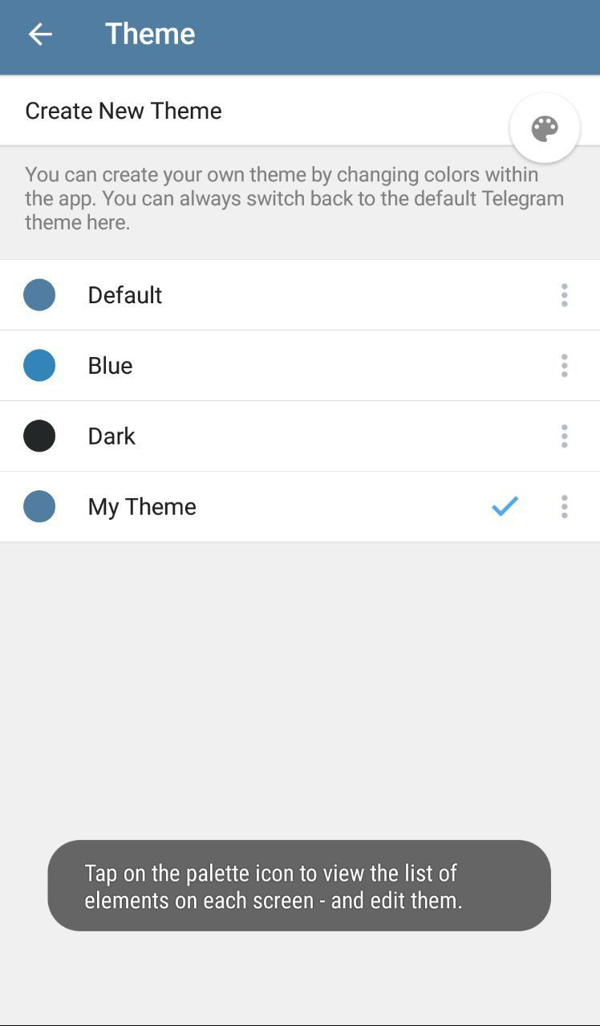600x1026 pixels.
Task: Open the overflow menu for My Theme
Action: coord(564,507)
